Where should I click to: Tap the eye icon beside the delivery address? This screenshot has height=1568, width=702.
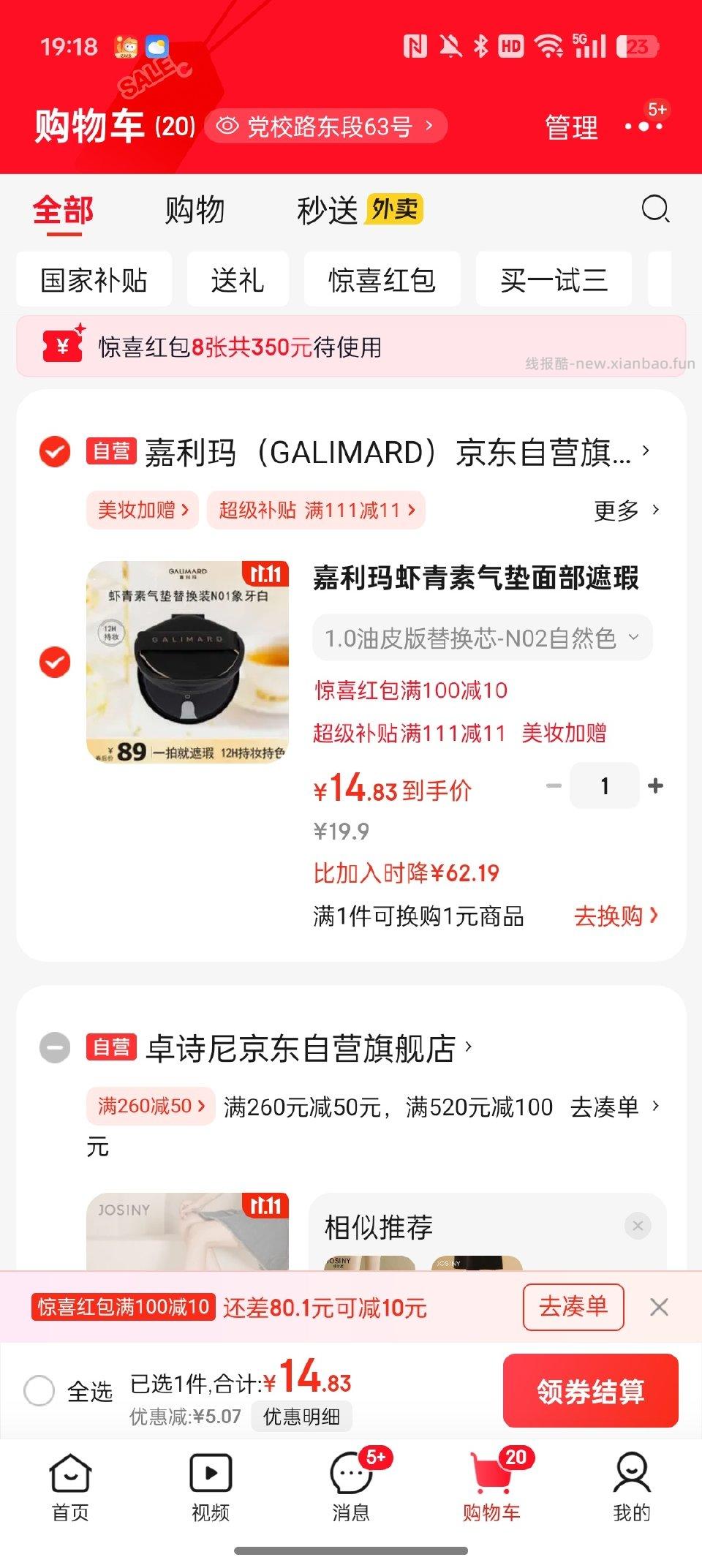229,125
